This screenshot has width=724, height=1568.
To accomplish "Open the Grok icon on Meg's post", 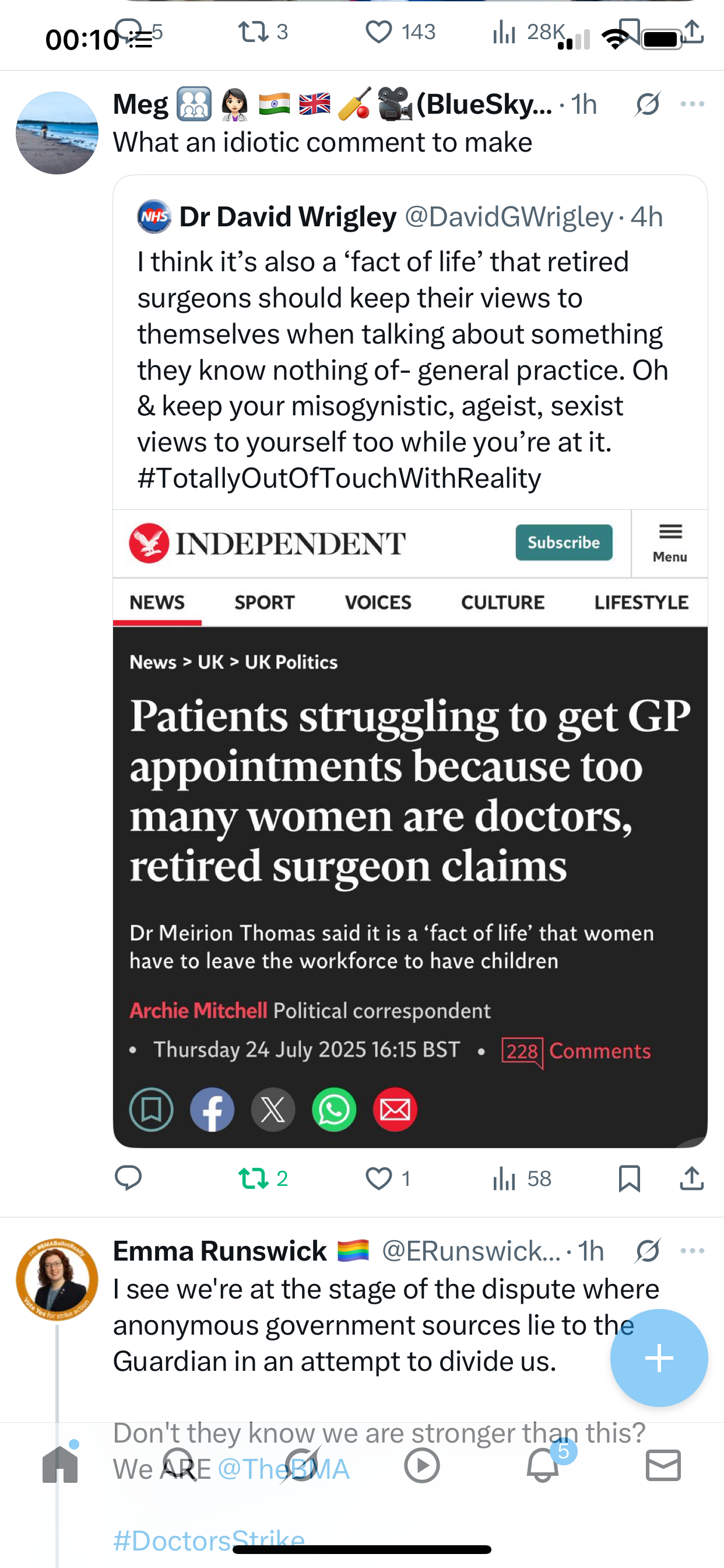I will click(647, 104).
